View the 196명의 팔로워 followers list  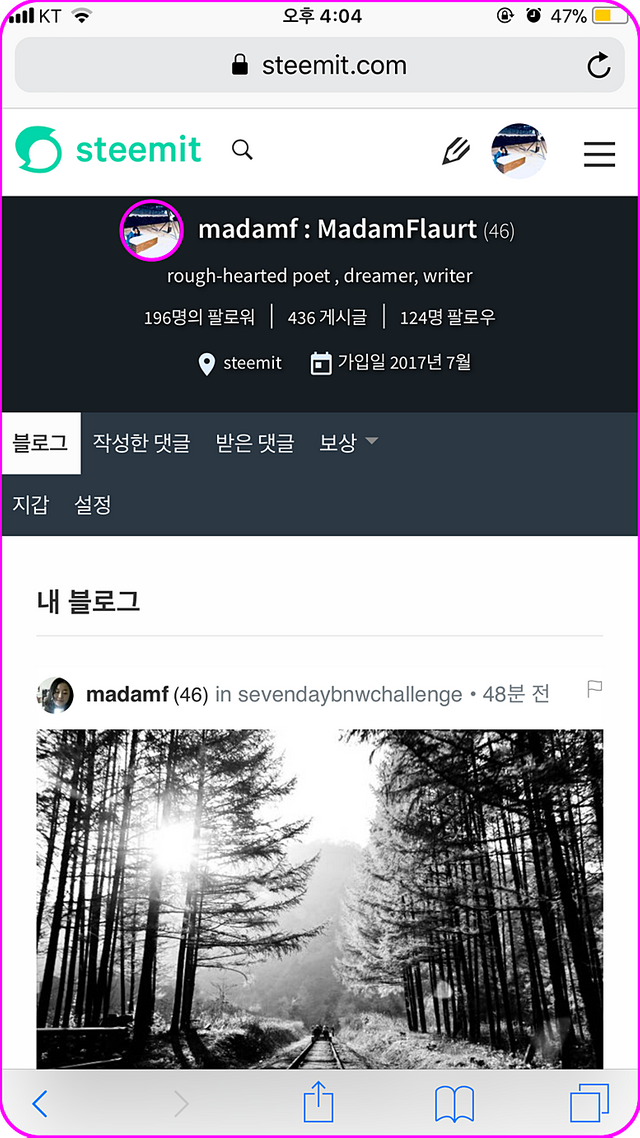click(199, 318)
